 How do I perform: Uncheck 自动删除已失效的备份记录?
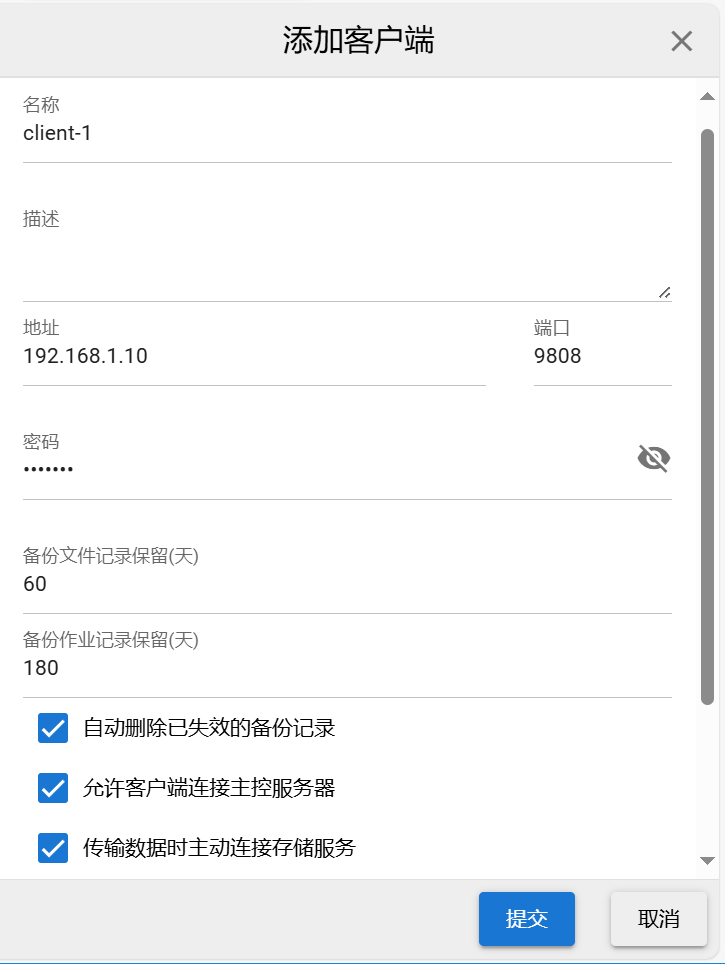53,728
